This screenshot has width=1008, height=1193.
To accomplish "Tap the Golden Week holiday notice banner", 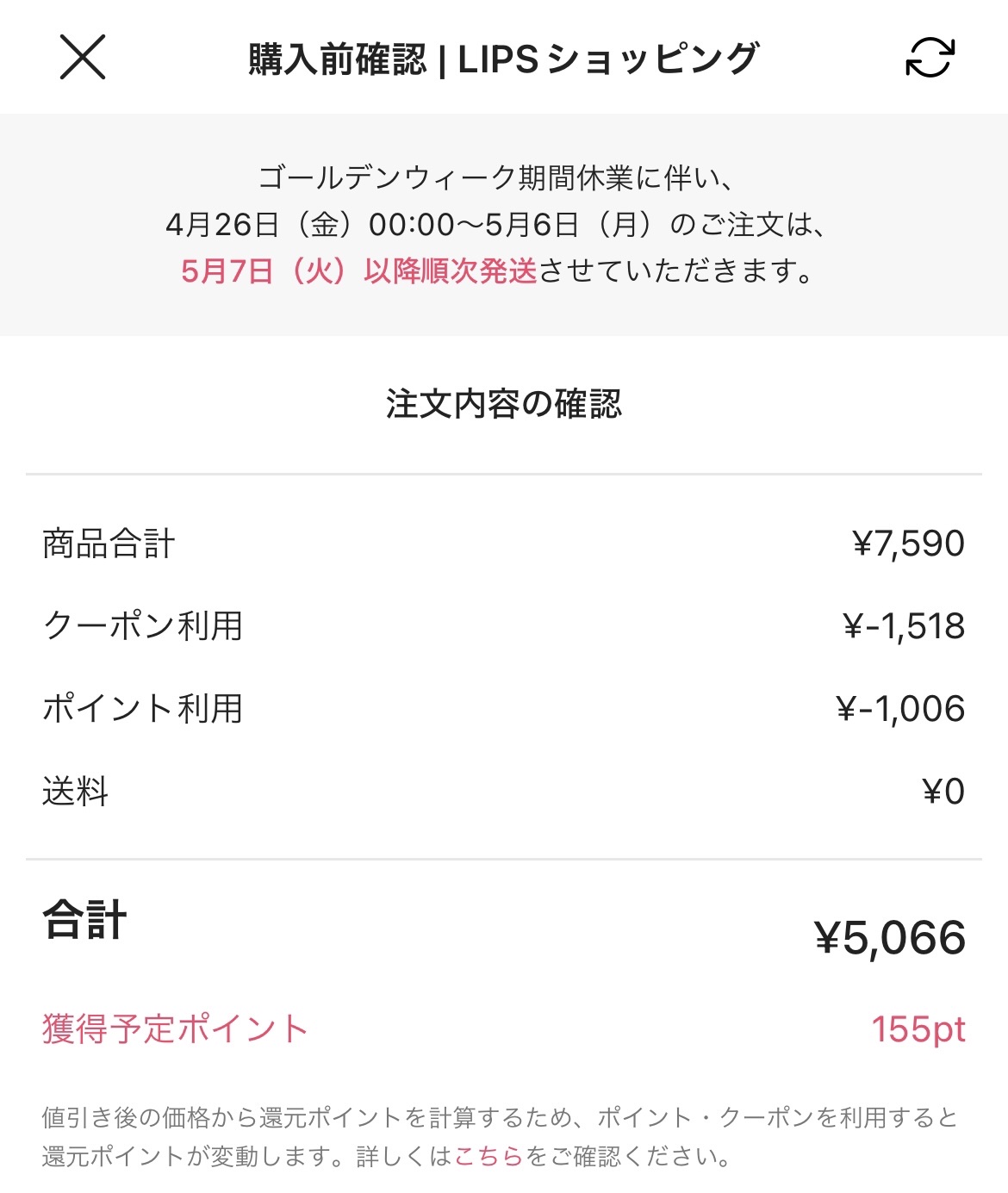I will click(x=504, y=226).
